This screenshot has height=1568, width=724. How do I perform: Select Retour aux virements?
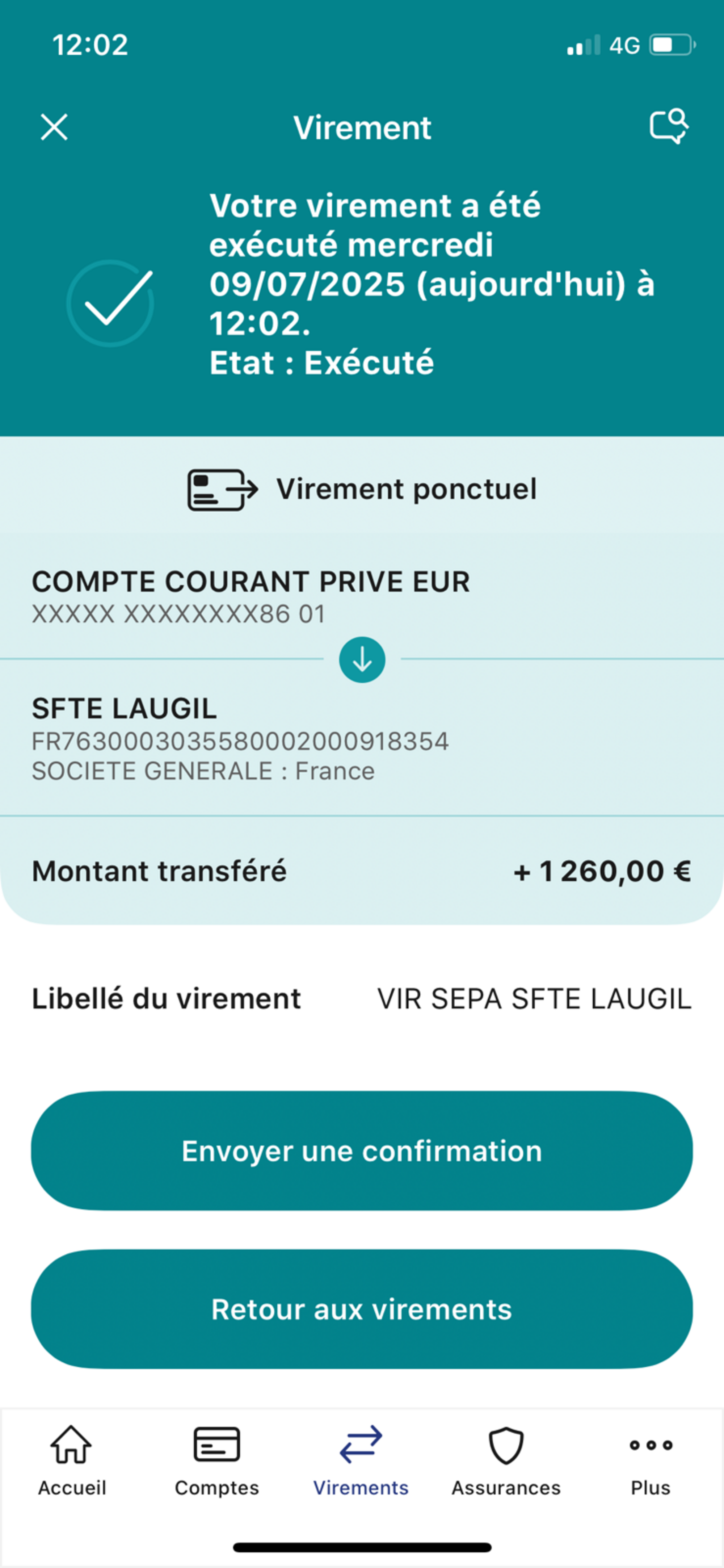[x=362, y=1309]
